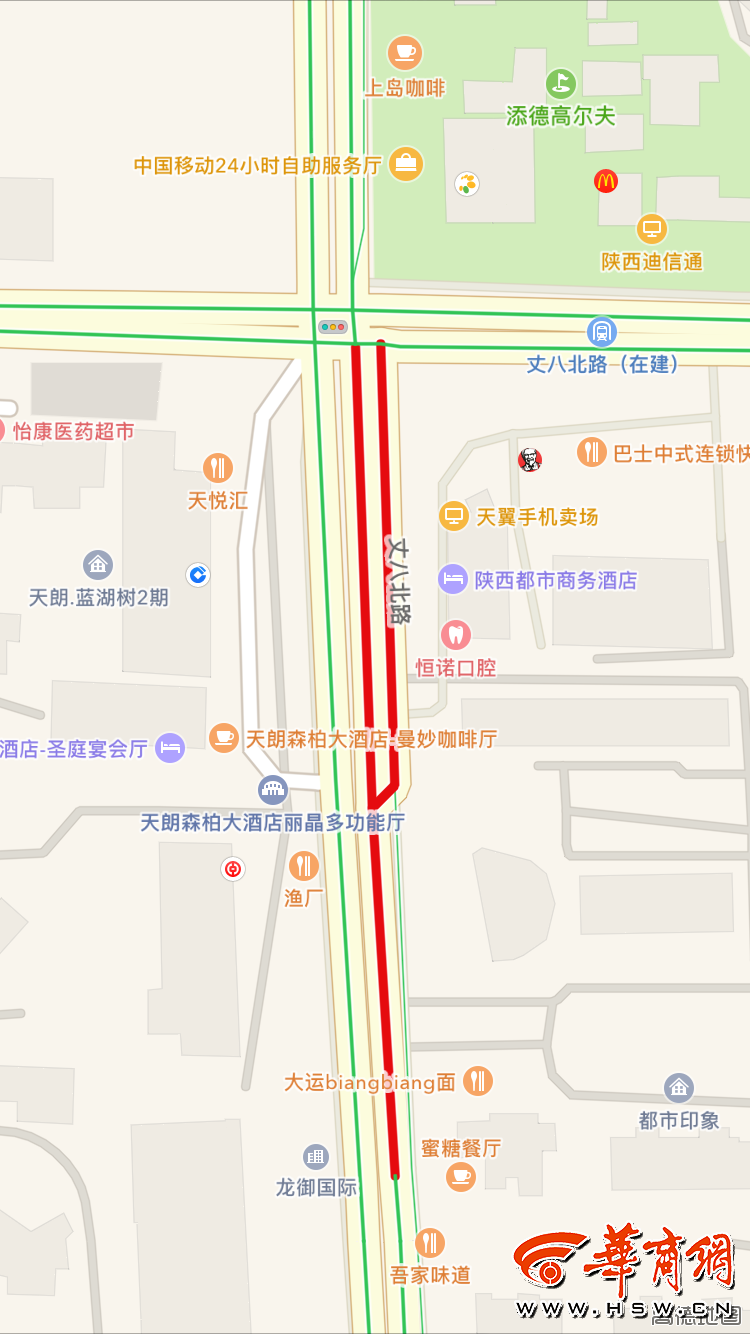750x1334 pixels.
Task: Select the 陕西都市商务酒店 hotel marker
Action: pyautogui.click(x=453, y=579)
